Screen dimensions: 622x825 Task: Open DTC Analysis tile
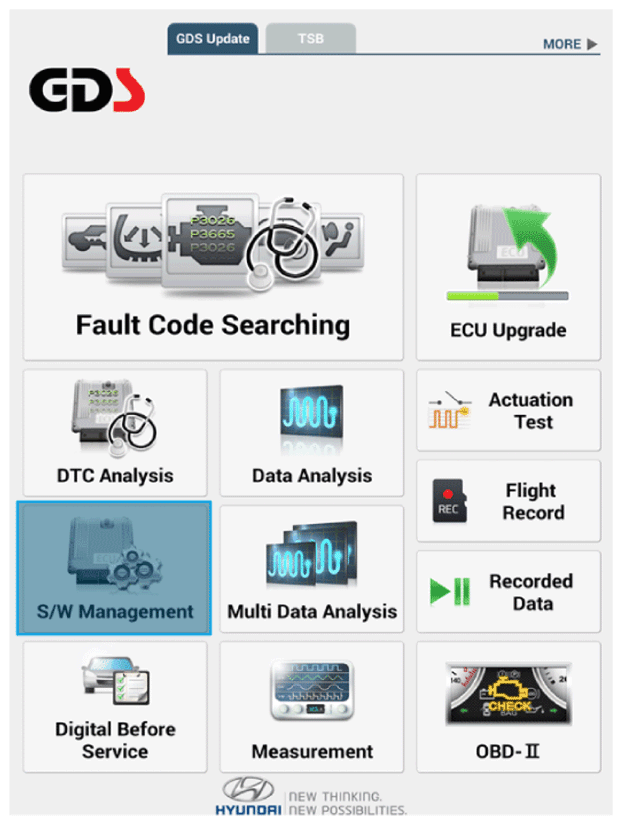(115, 433)
